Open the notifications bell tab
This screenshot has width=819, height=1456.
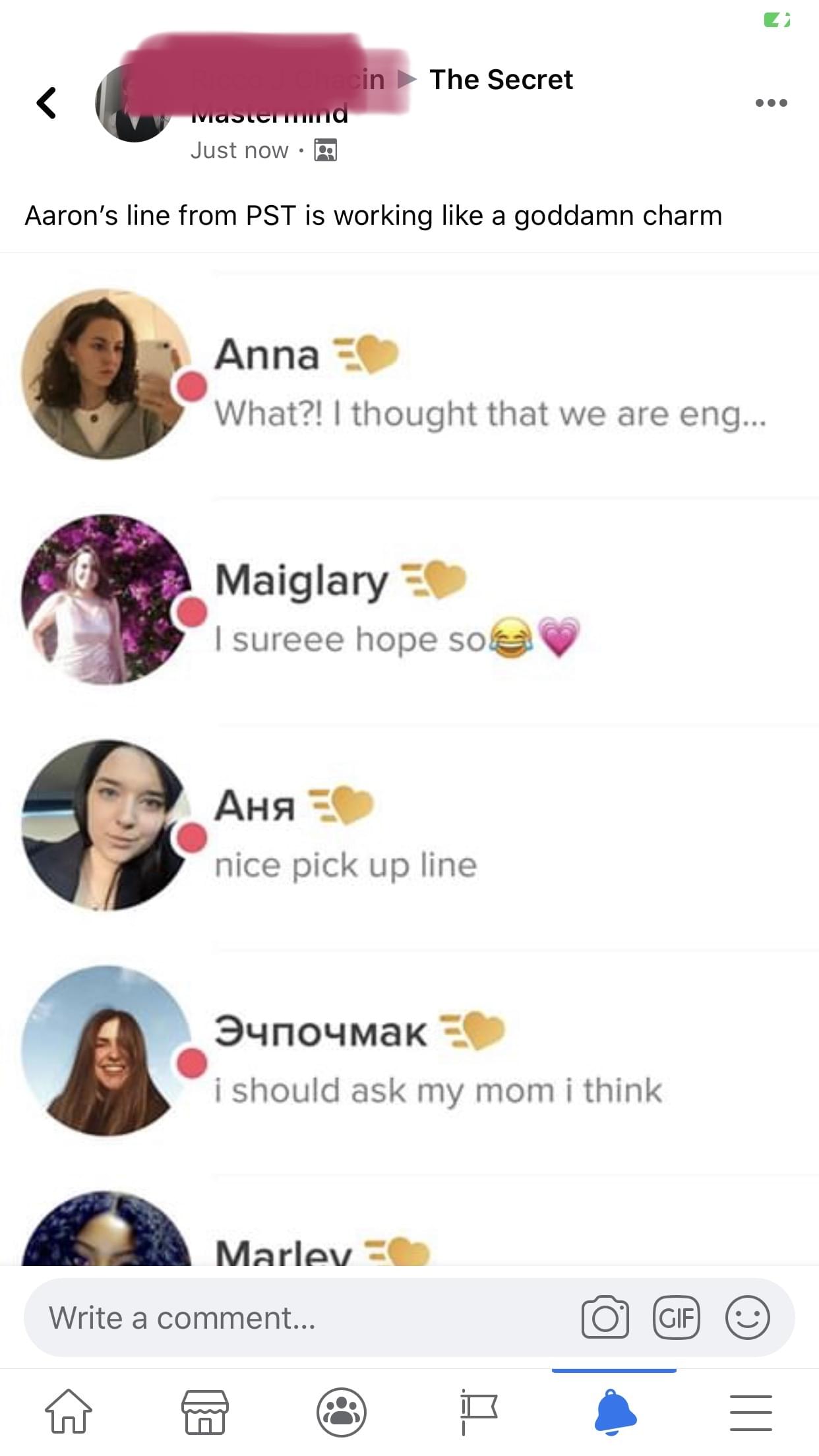(x=615, y=1412)
